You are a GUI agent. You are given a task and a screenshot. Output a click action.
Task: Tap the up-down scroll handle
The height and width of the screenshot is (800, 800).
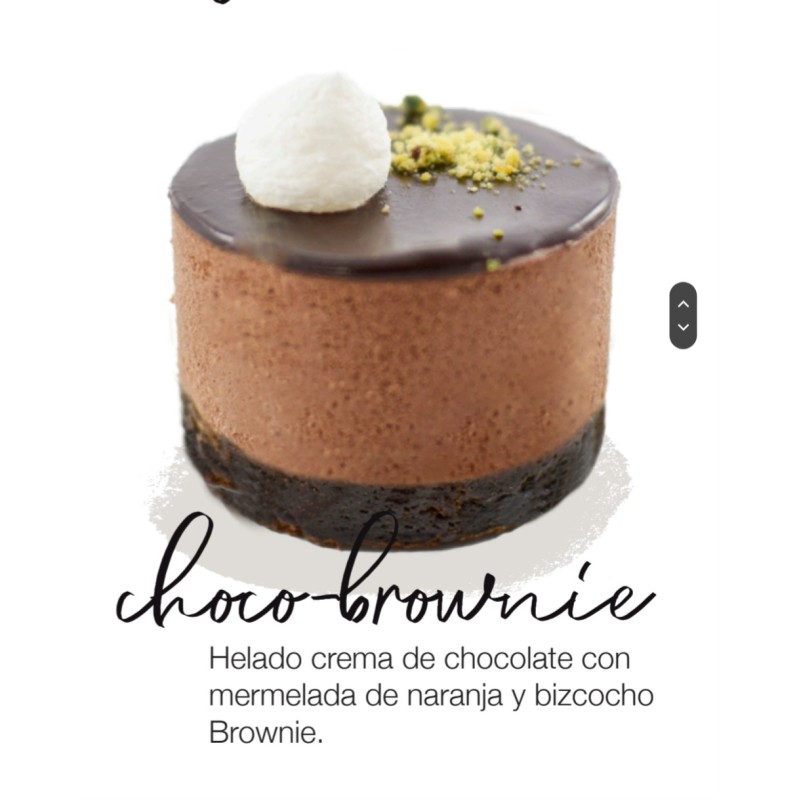(683, 315)
